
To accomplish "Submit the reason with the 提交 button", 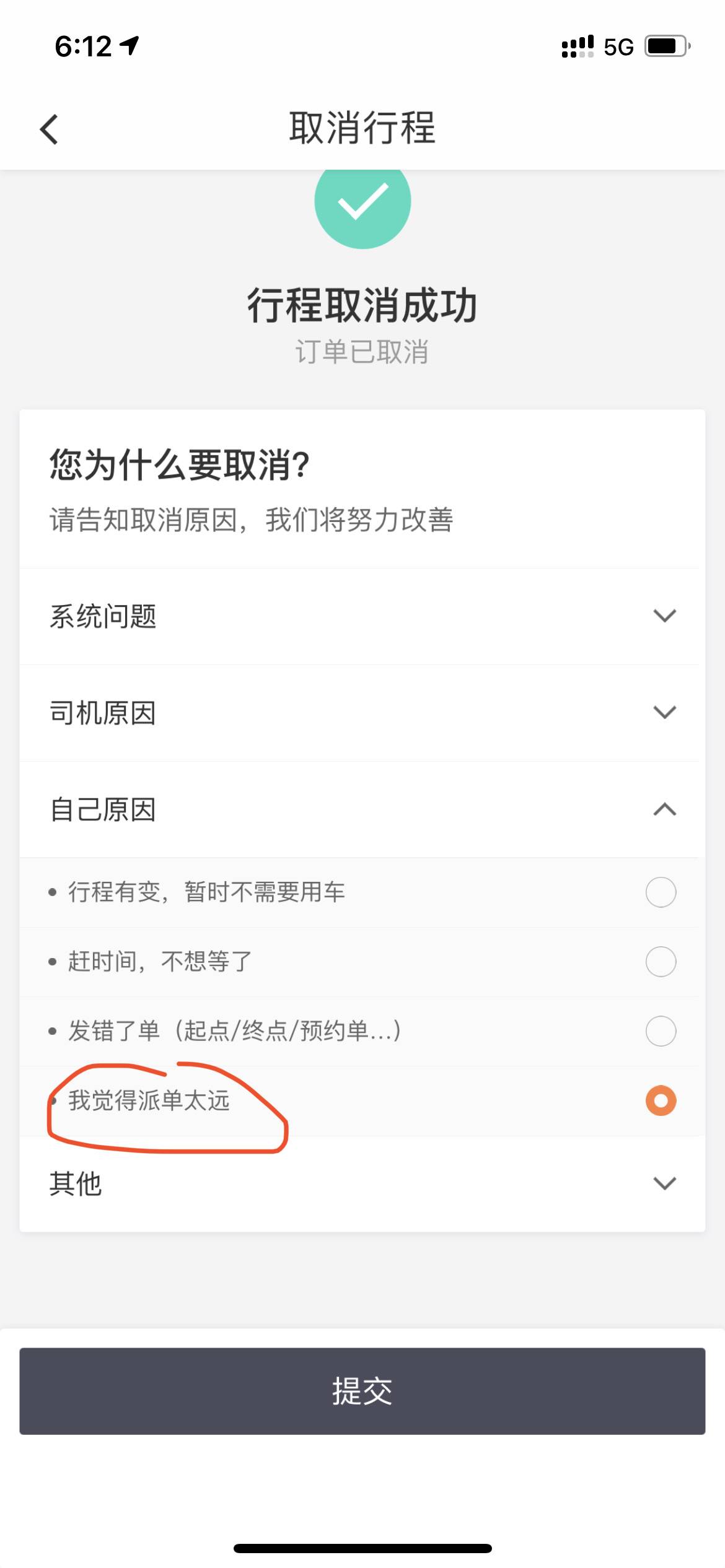I will coord(362,1391).
